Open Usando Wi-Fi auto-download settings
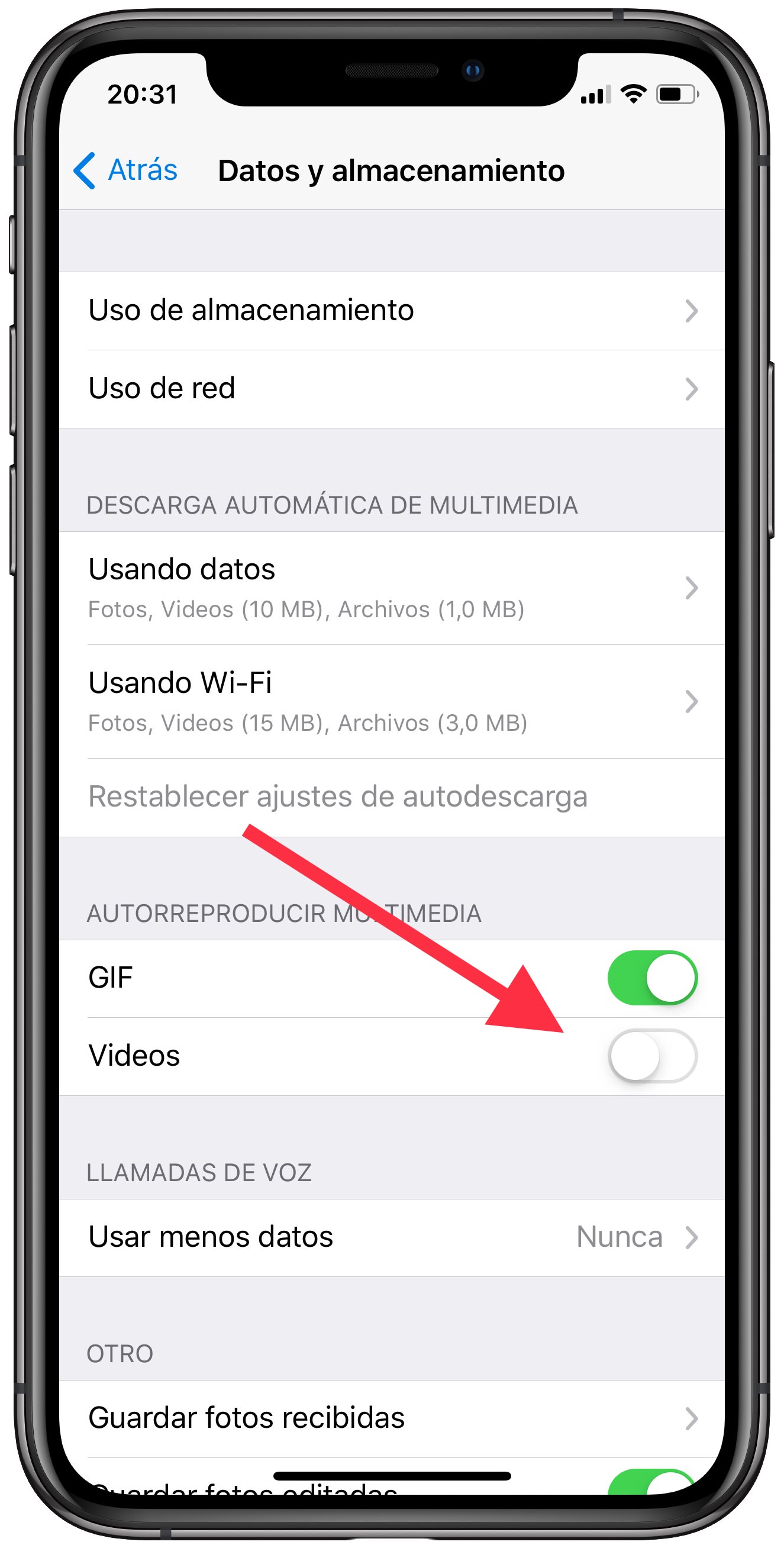Viewport: 784px width, 1548px height. [392, 701]
